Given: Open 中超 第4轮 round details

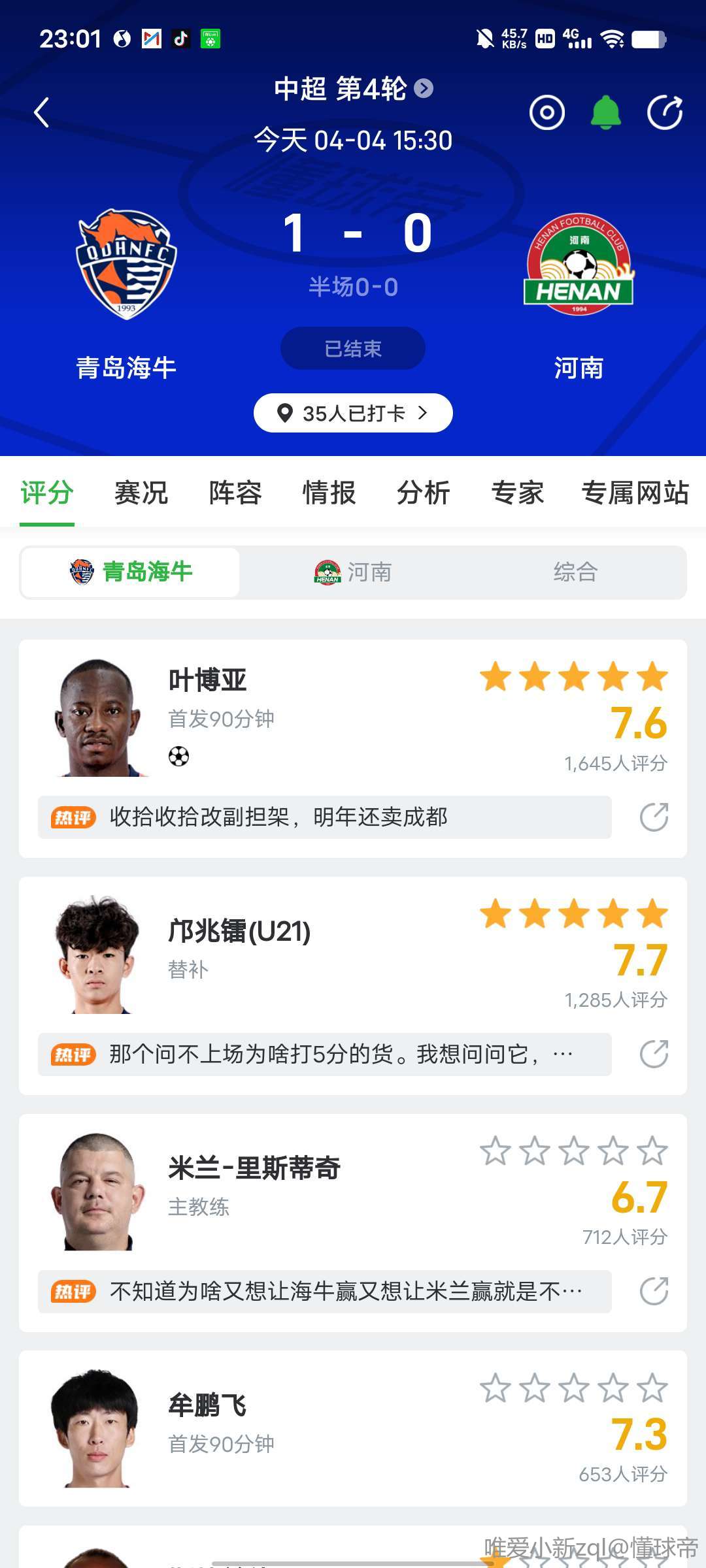Looking at the screenshot, I should (x=353, y=88).
